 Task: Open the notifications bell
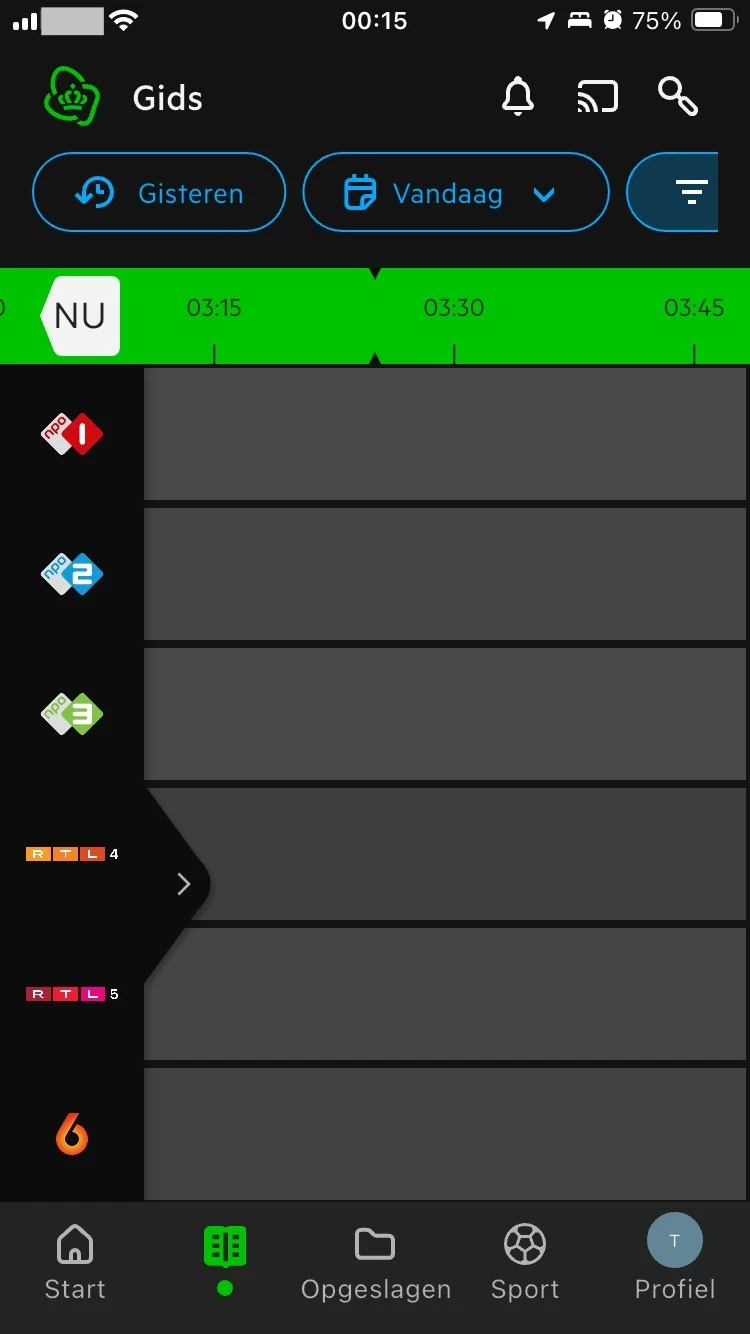(517, 97)
